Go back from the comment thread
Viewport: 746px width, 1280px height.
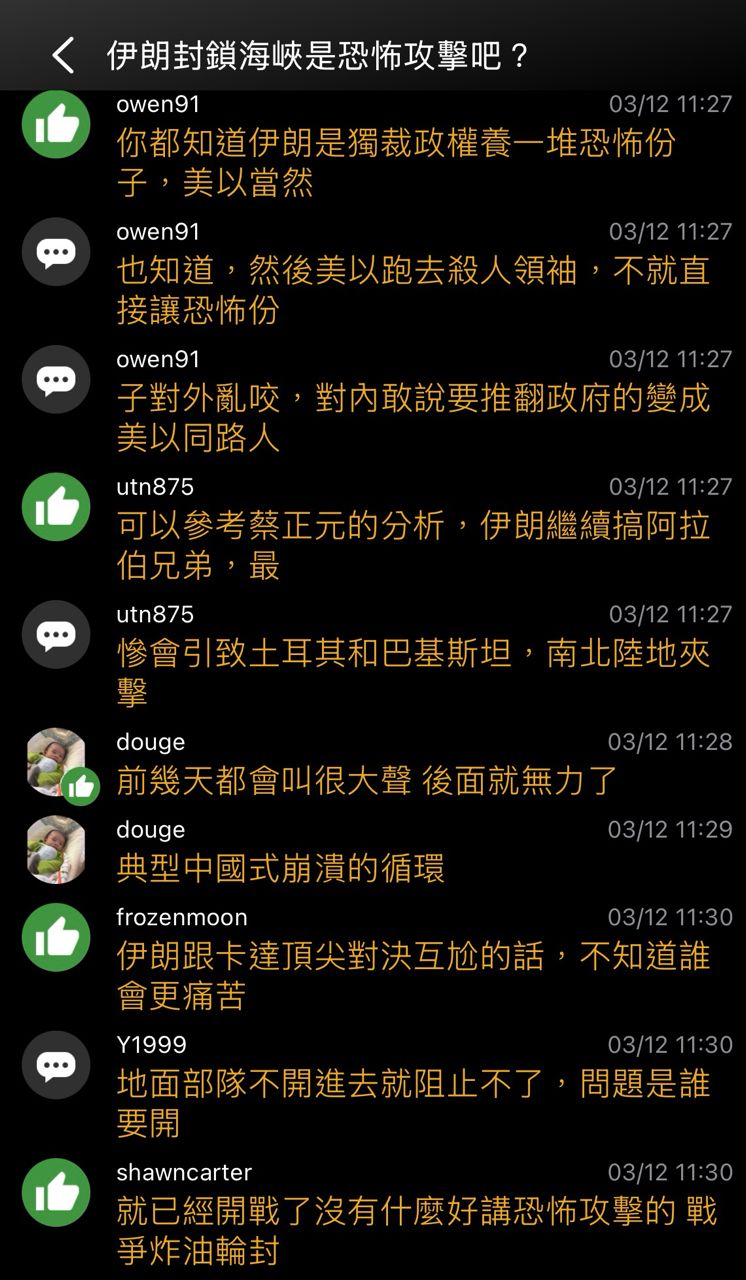[63, 56]
